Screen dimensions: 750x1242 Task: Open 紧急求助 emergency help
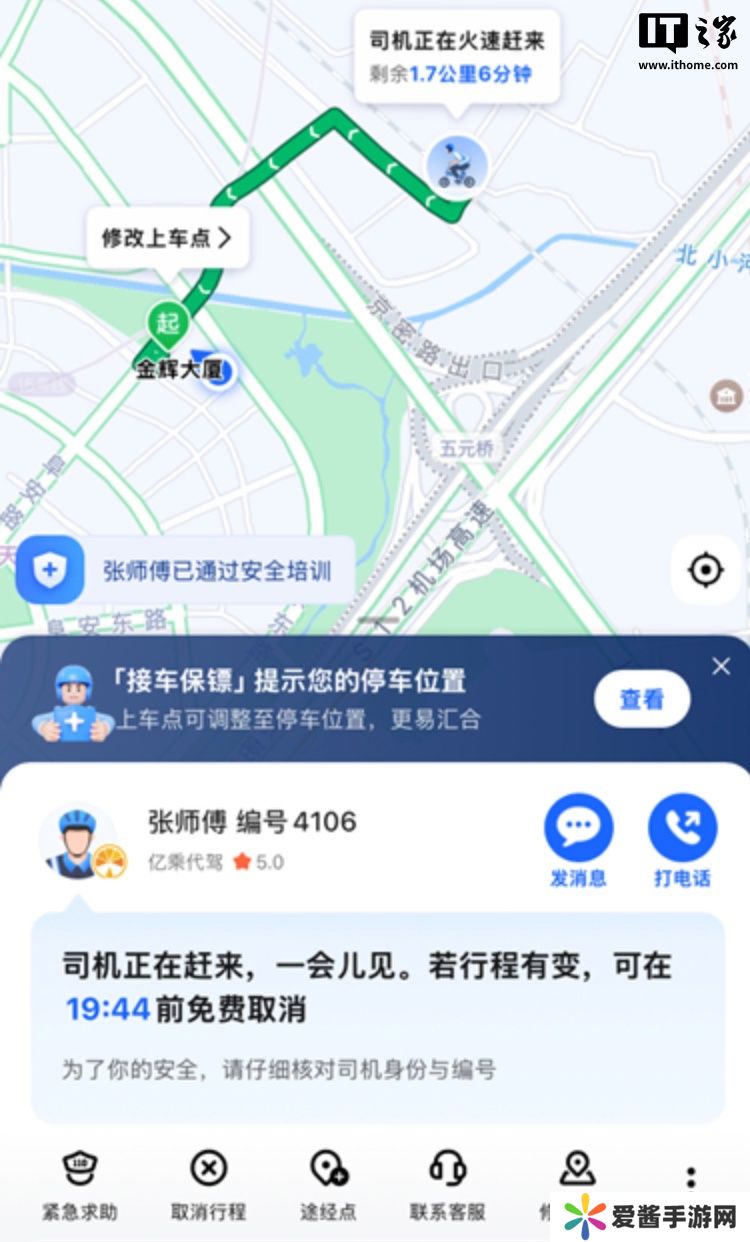point(79,1184)
